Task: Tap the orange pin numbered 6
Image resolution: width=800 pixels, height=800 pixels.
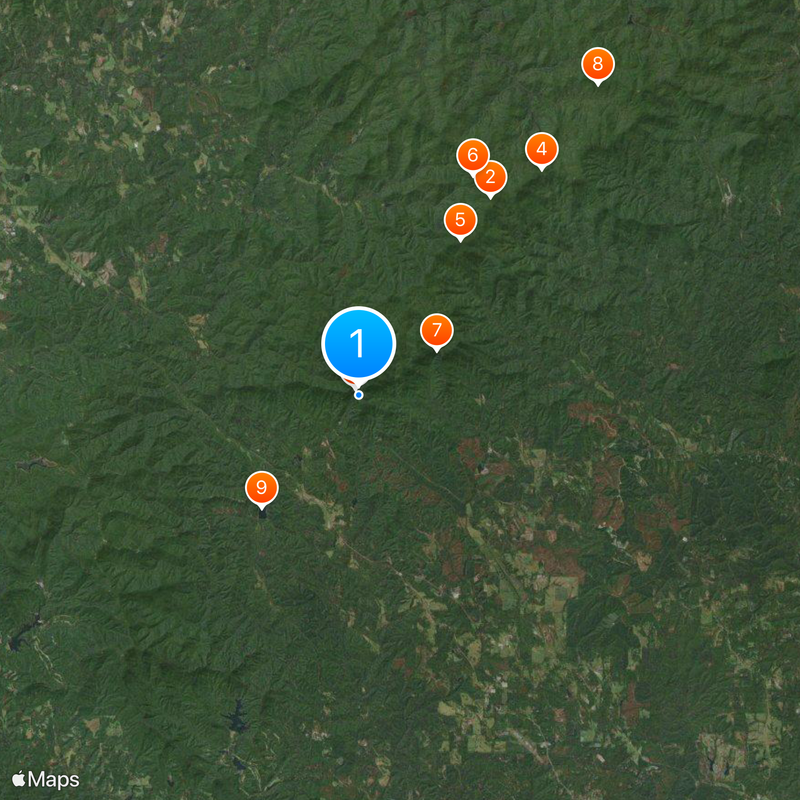Action: (x=471, y=155)
